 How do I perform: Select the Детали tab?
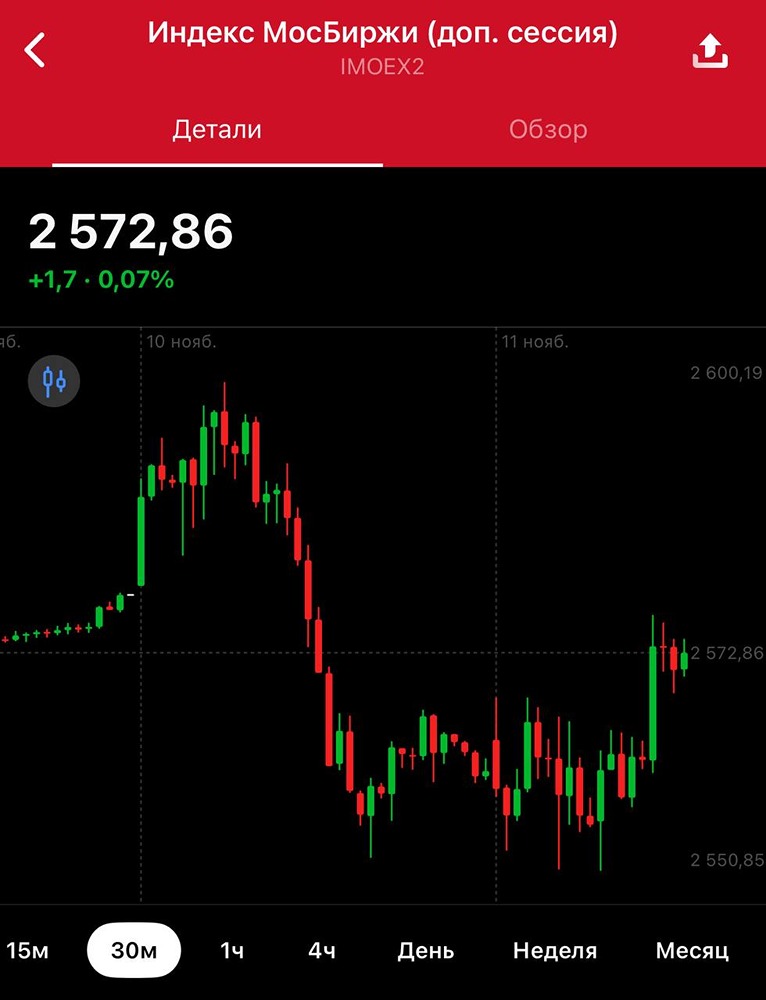[217, 130]
